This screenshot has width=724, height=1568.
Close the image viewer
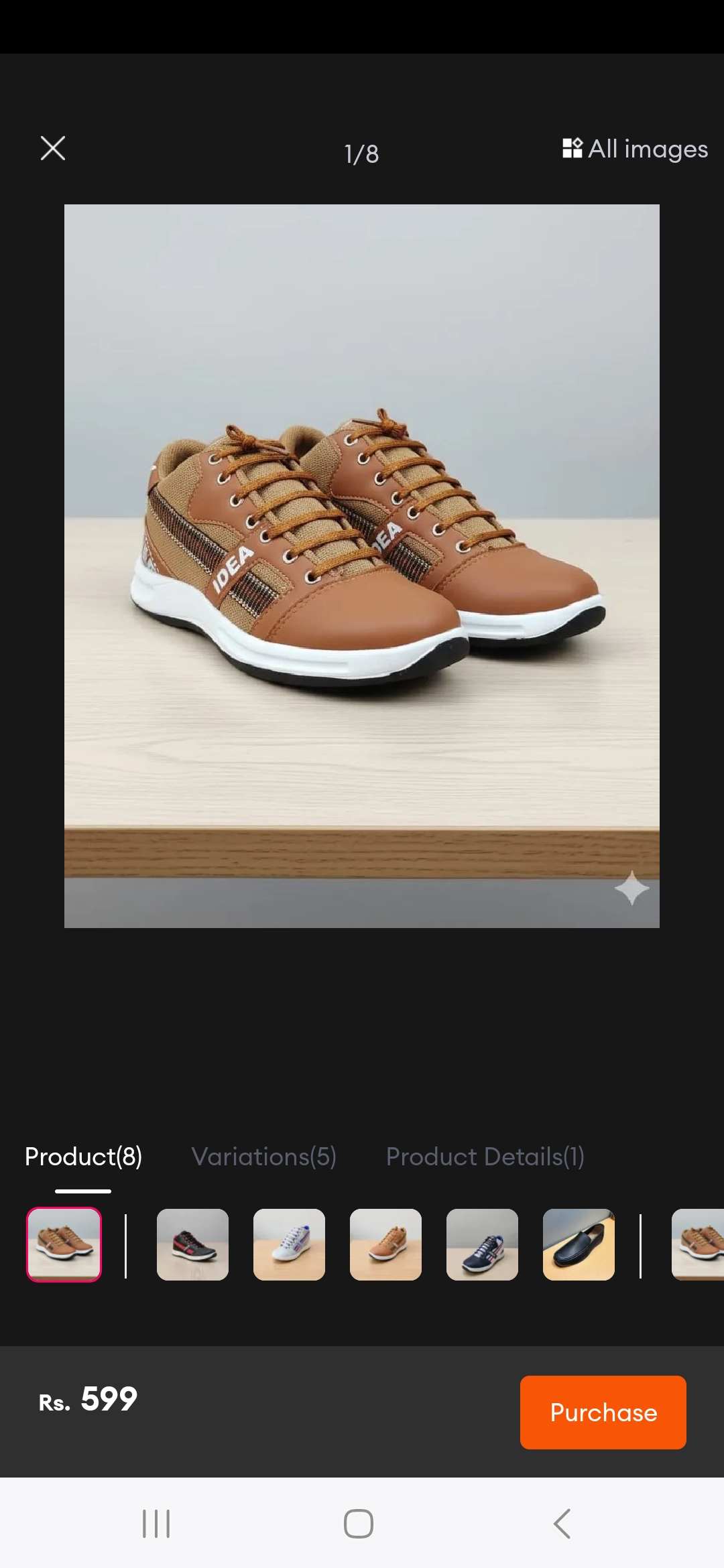[x=53, y=149]
